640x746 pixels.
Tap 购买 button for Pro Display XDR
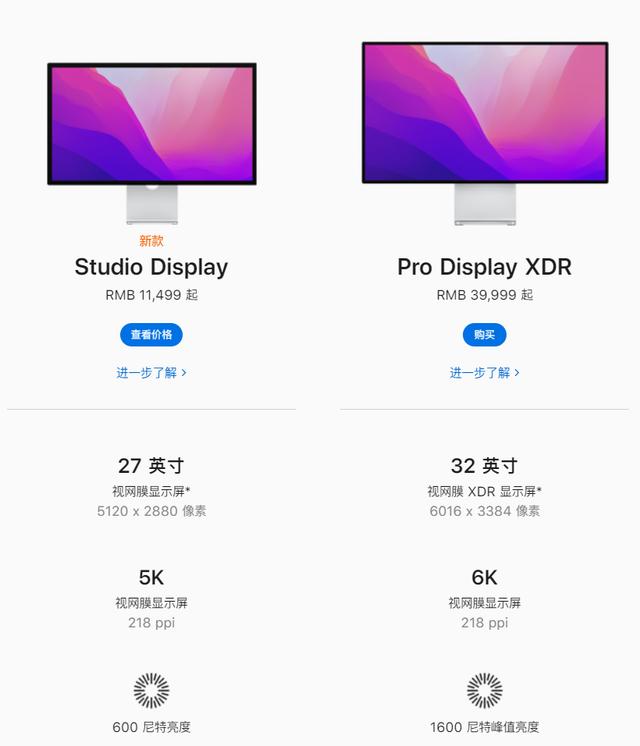[x=484, y=335]
